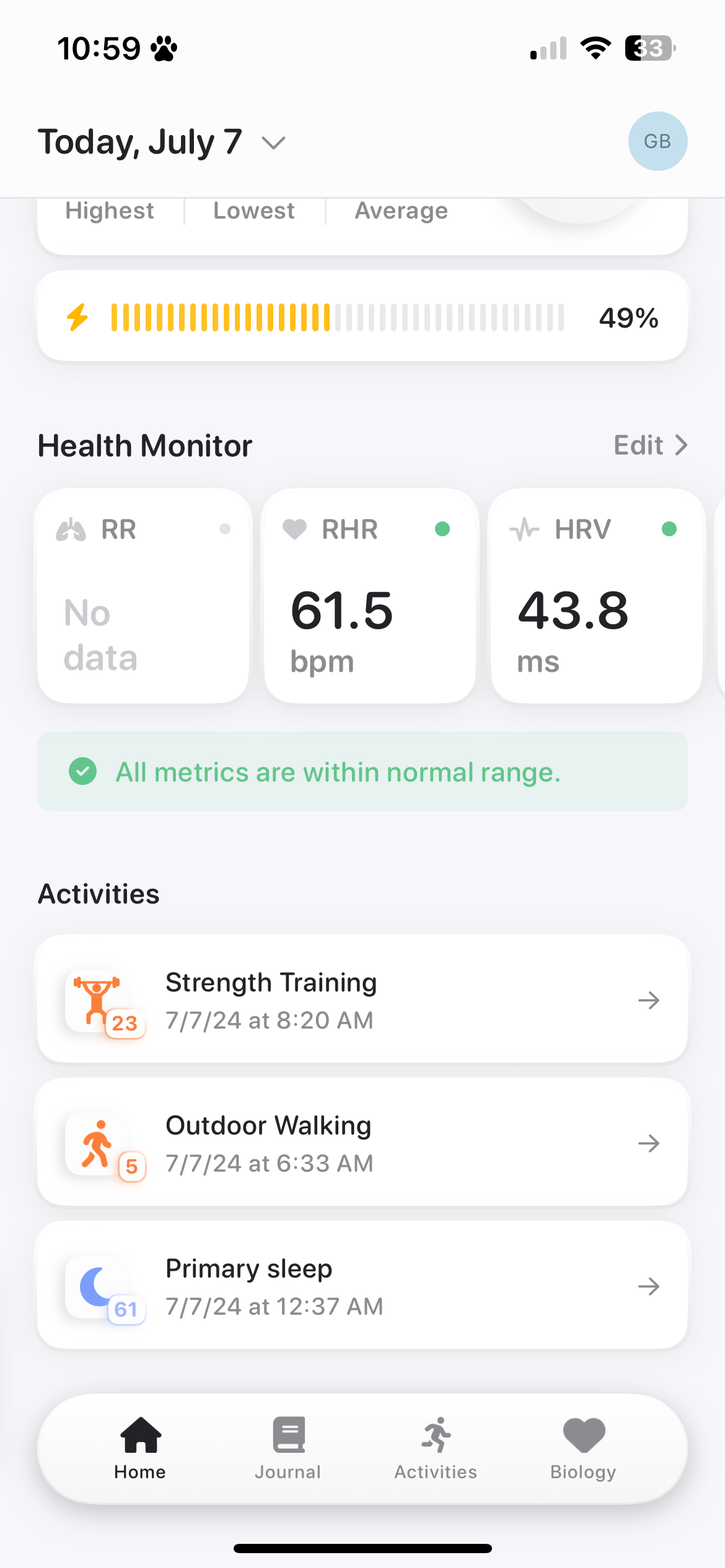Open the Strength Training activity
Image resolution: width=725 pixels, height=1568 pixels.
[x=362, y=1000]
